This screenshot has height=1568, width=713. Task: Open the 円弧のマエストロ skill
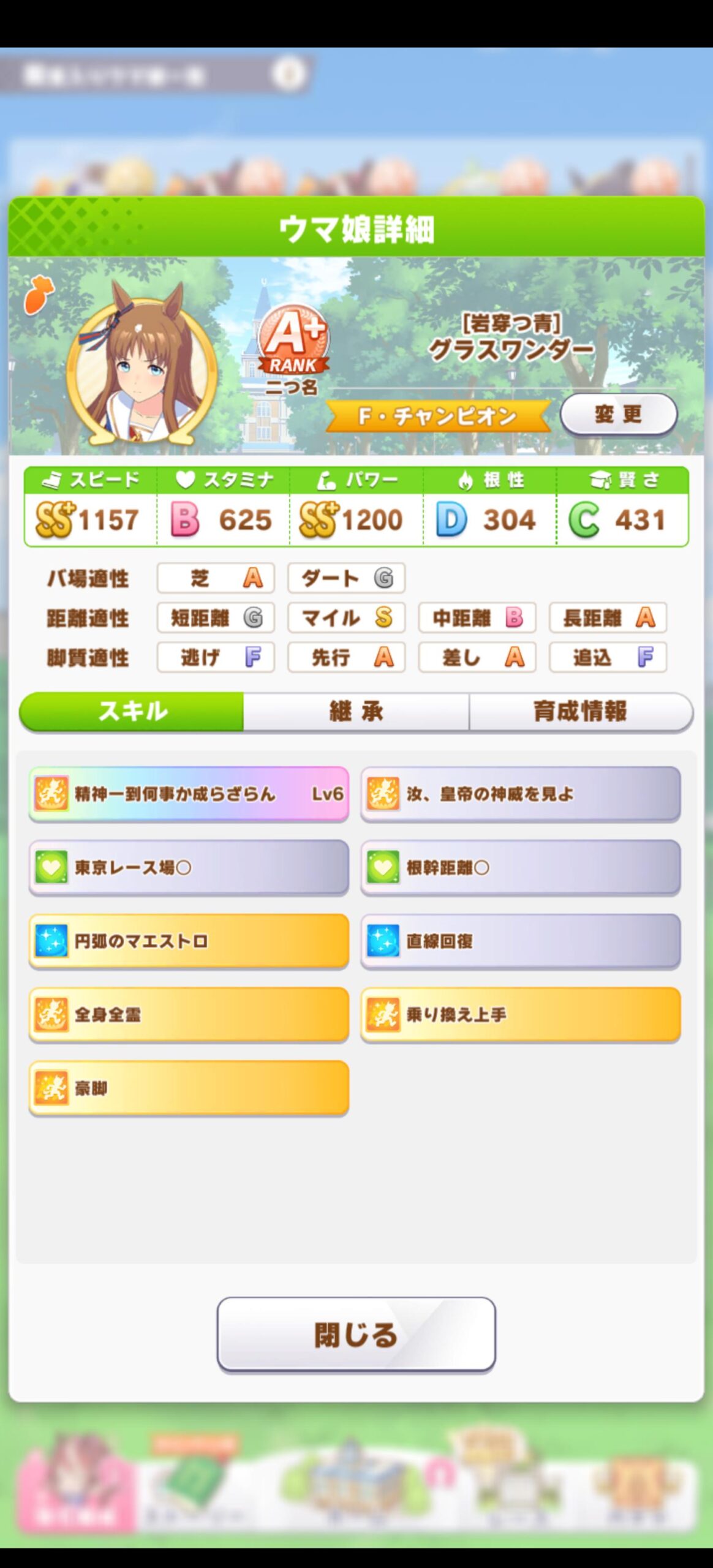tap(189, 941)
